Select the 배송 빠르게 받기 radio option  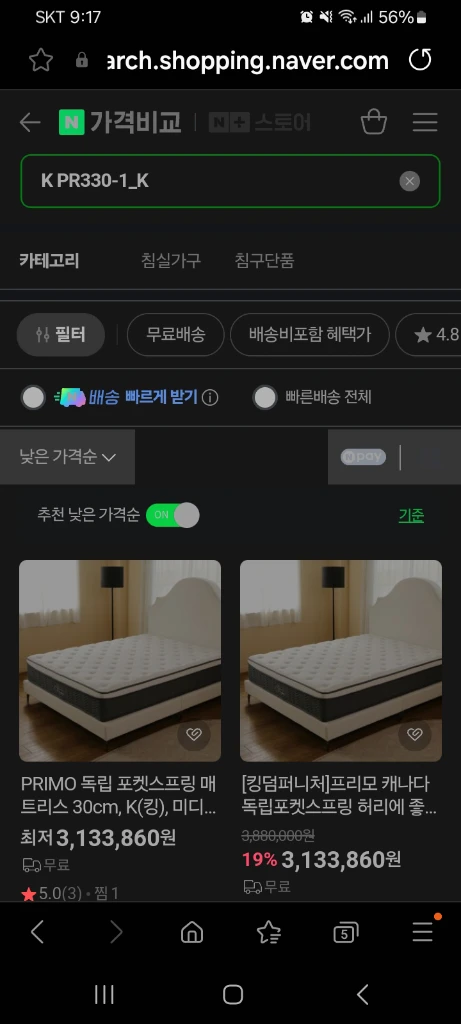point(33,397)
